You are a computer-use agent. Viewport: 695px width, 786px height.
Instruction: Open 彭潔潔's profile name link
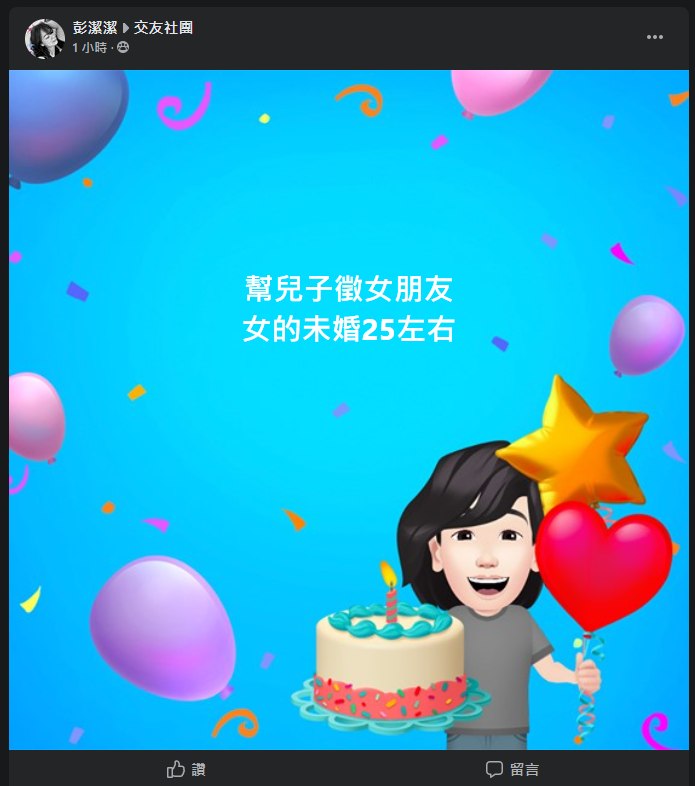click(94, 28)
